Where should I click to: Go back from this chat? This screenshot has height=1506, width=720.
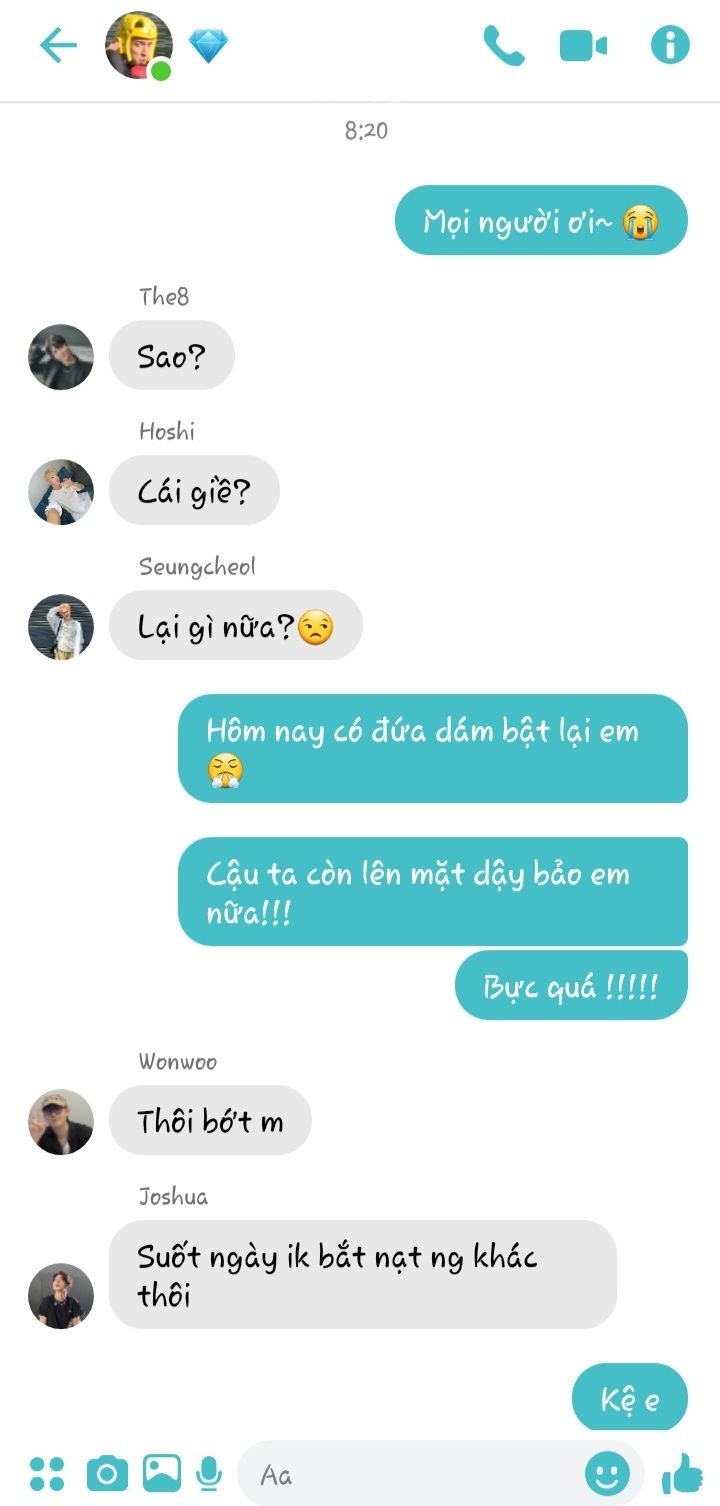(x=58, y=46)
